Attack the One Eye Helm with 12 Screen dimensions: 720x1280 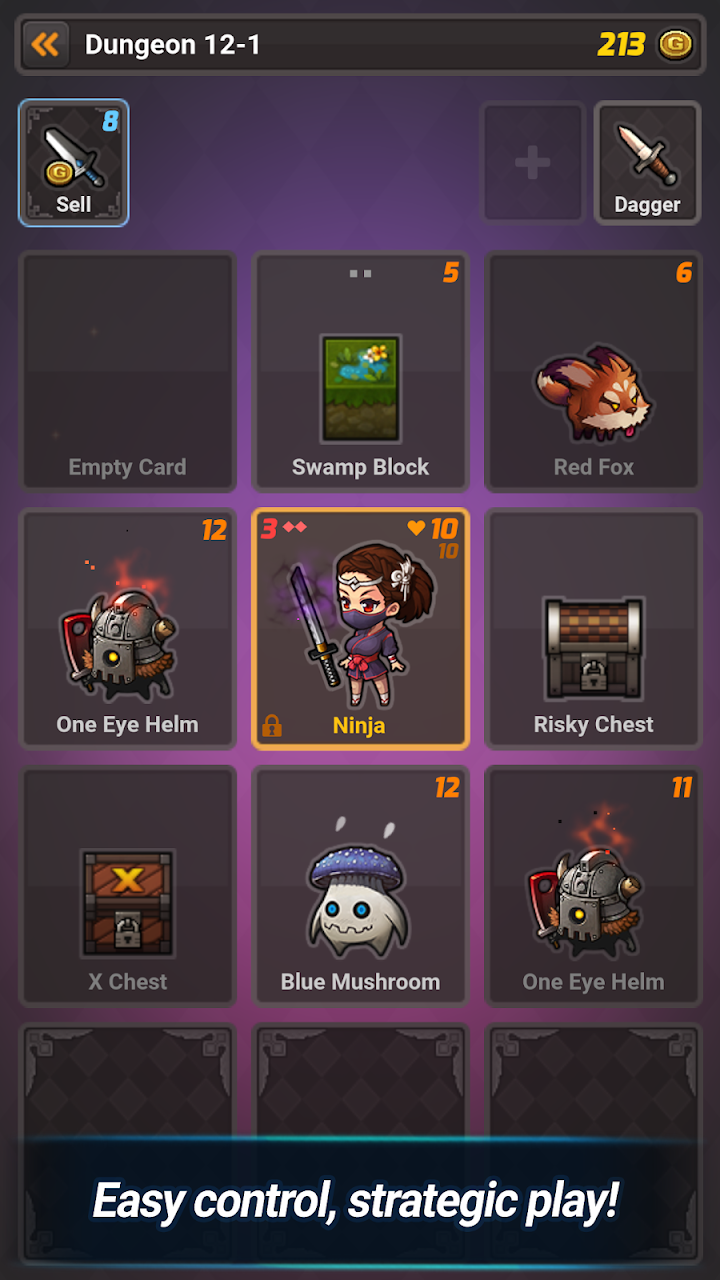(127, 630)
